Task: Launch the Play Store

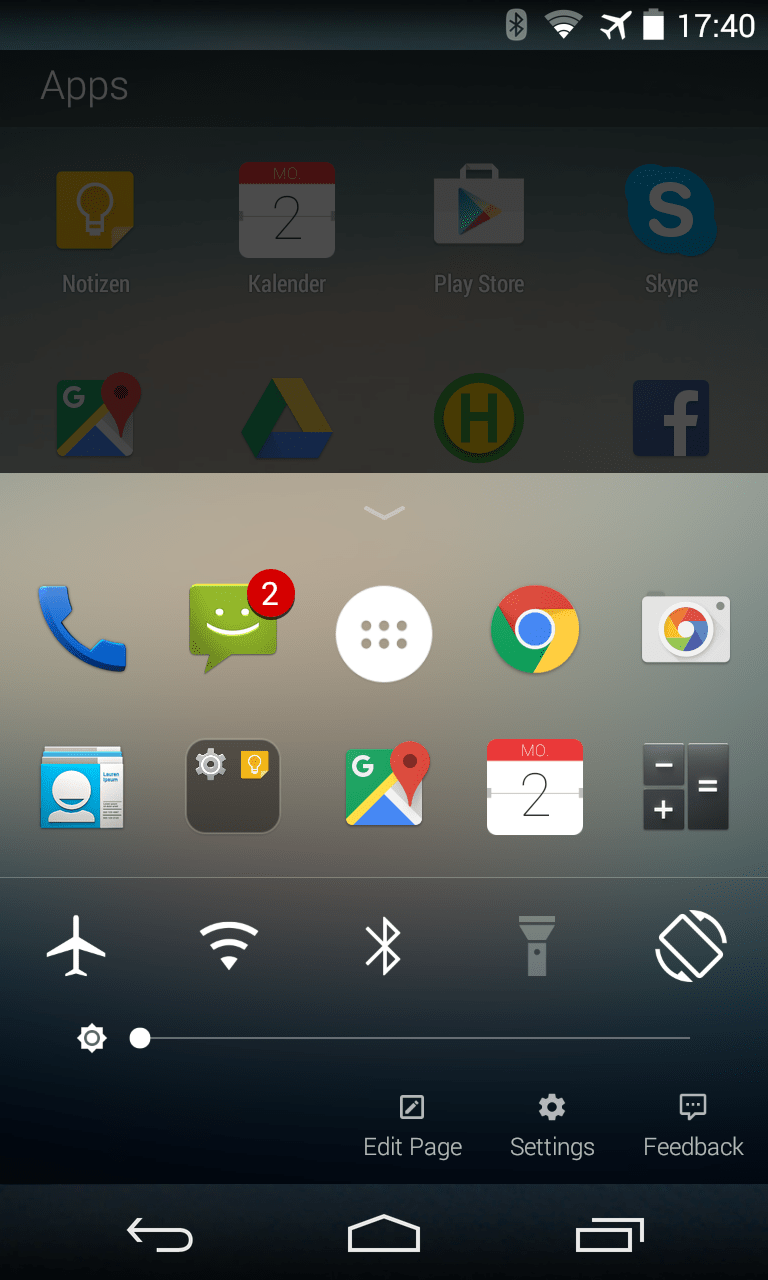Action: (x=479, y=210)
